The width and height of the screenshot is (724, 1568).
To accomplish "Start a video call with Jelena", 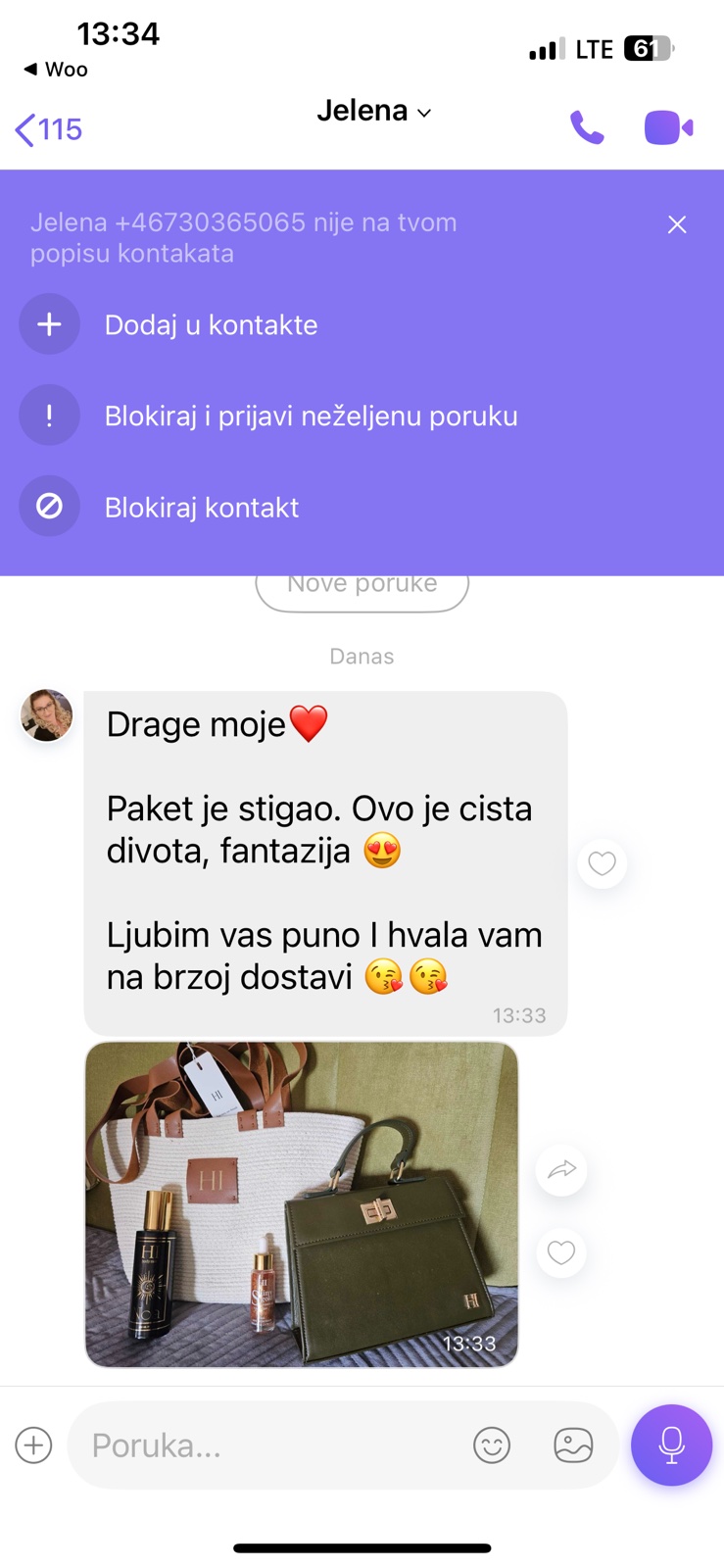I will pos(668,128).
